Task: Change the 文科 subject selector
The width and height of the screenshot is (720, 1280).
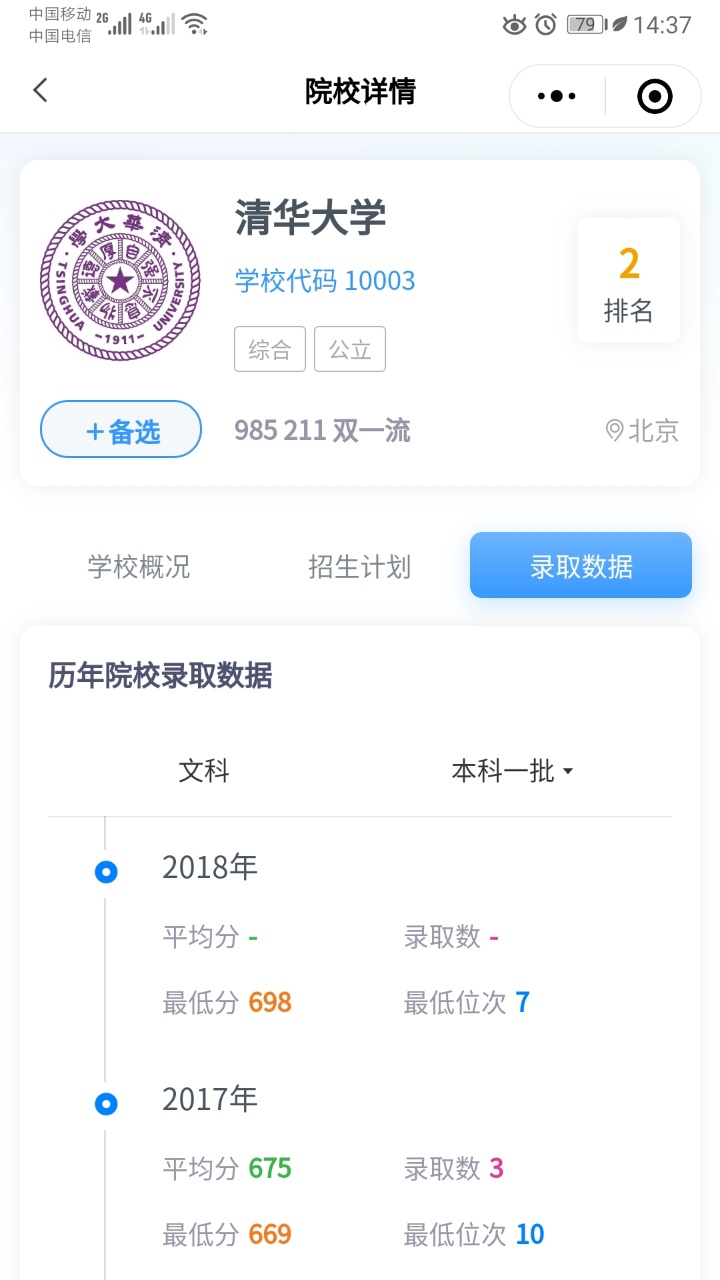Action: pyautogui.click(x=204, y=771)
